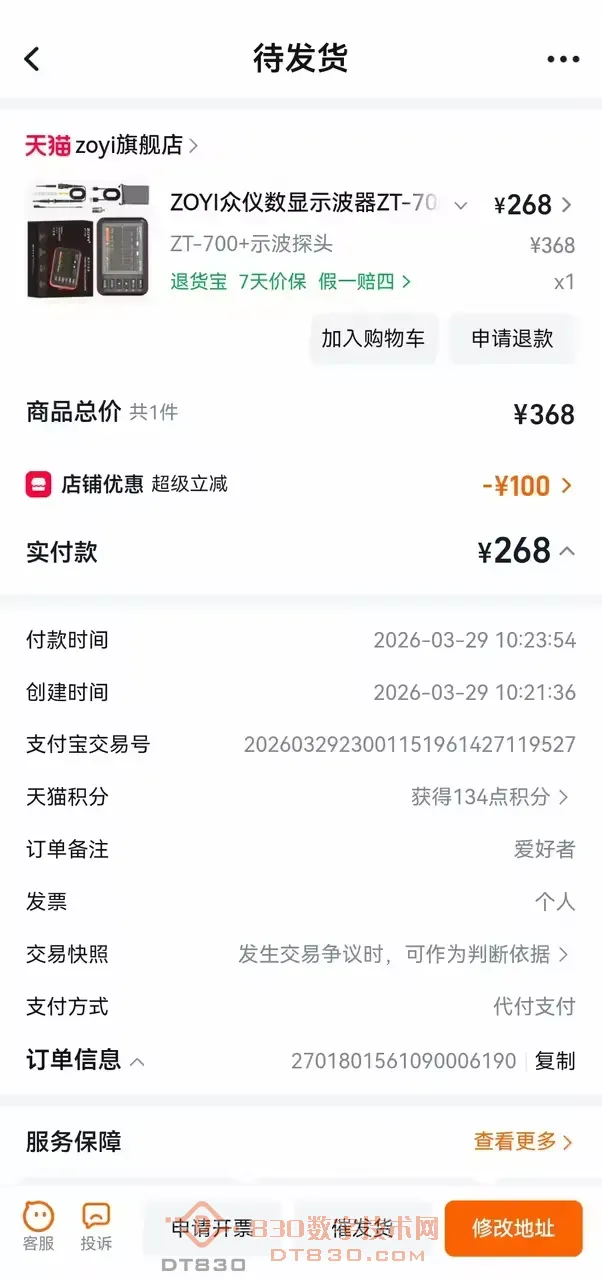Open 天猫积分 points details
The image size is (602, 1280).
click(x=490, y=797)
